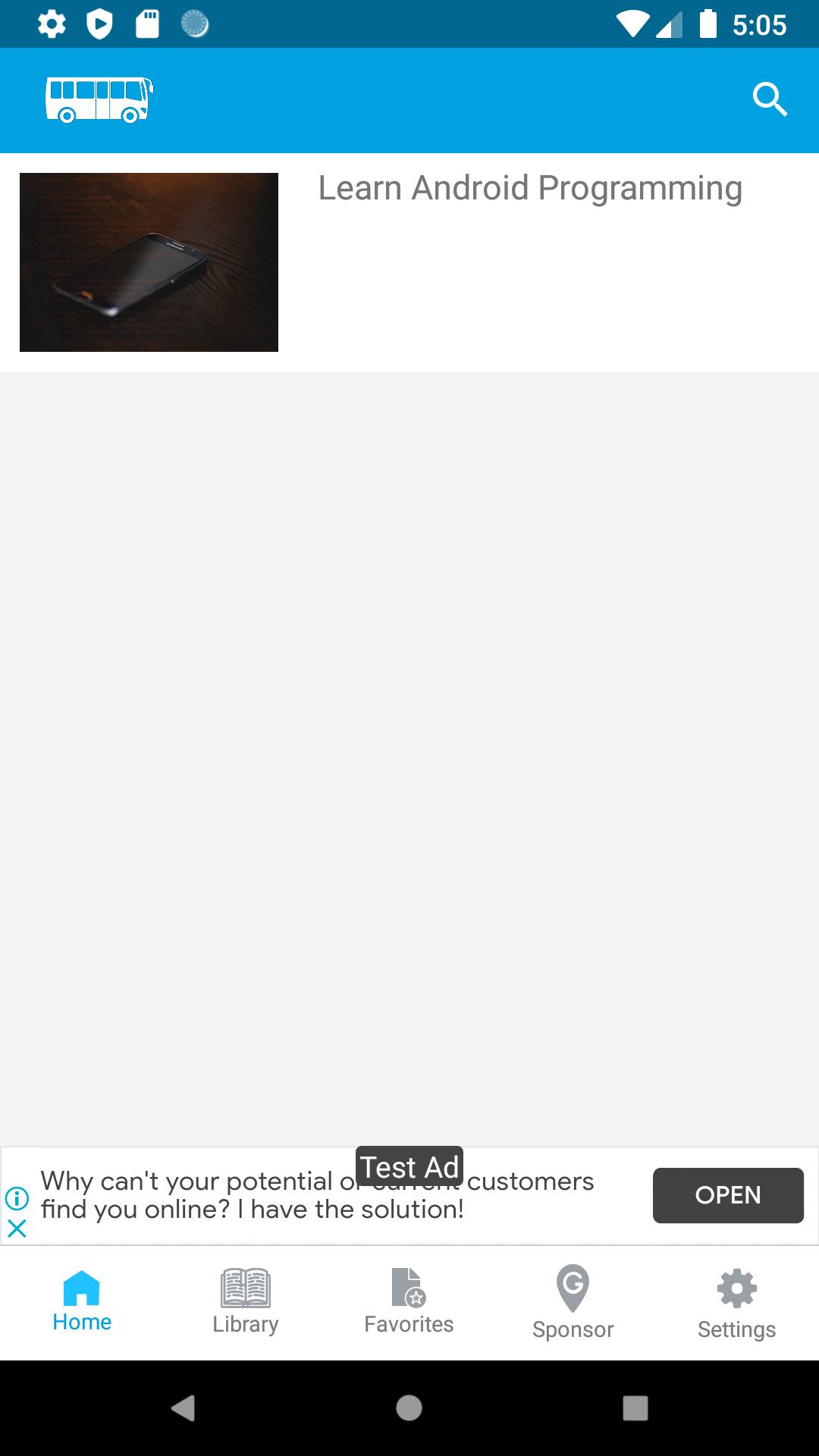Switch to the Library tab
This screenshot has height=1456, width=819.
click(246, 1303)
